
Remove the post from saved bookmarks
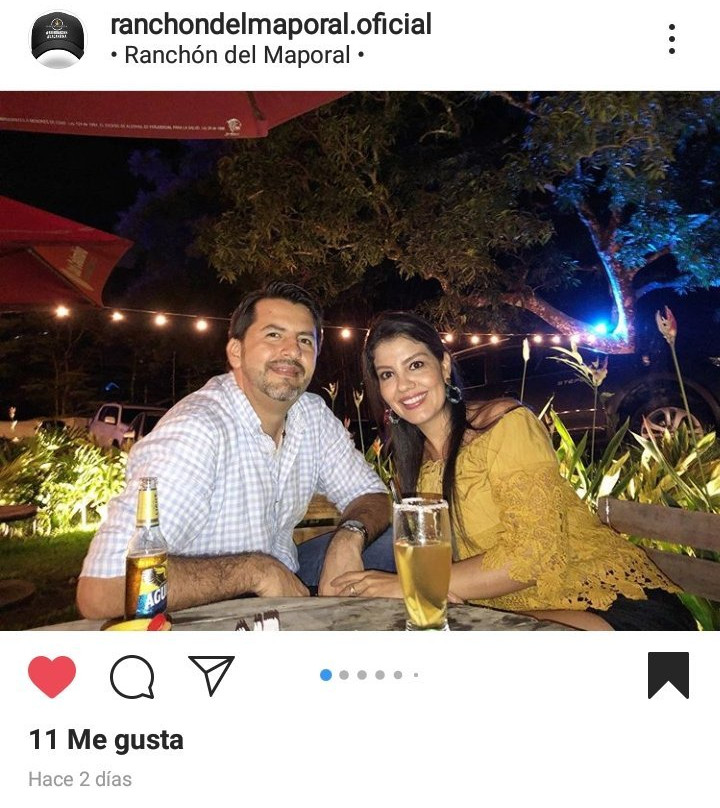668,675
